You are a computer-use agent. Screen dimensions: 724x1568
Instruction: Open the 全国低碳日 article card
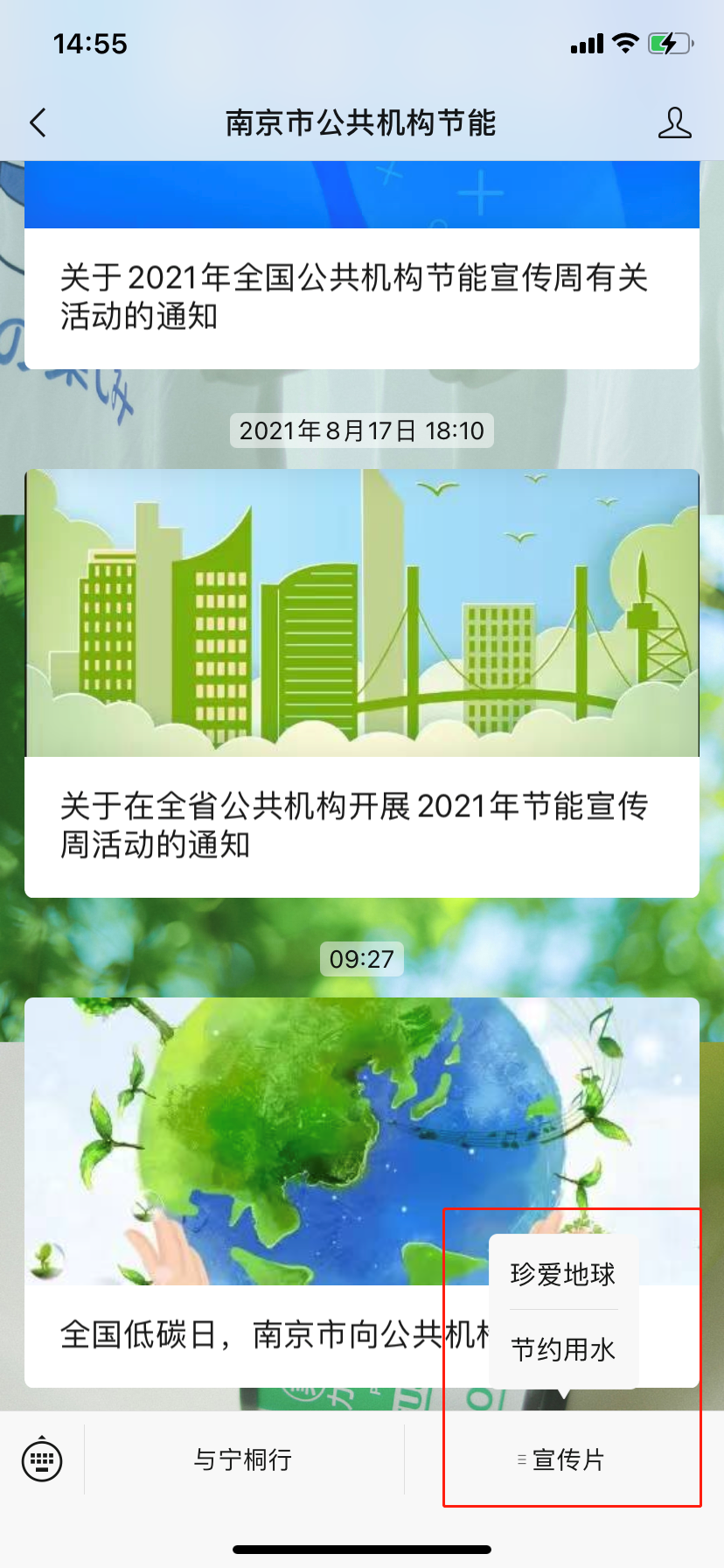pyautogui.click(x=362, y=1193)
